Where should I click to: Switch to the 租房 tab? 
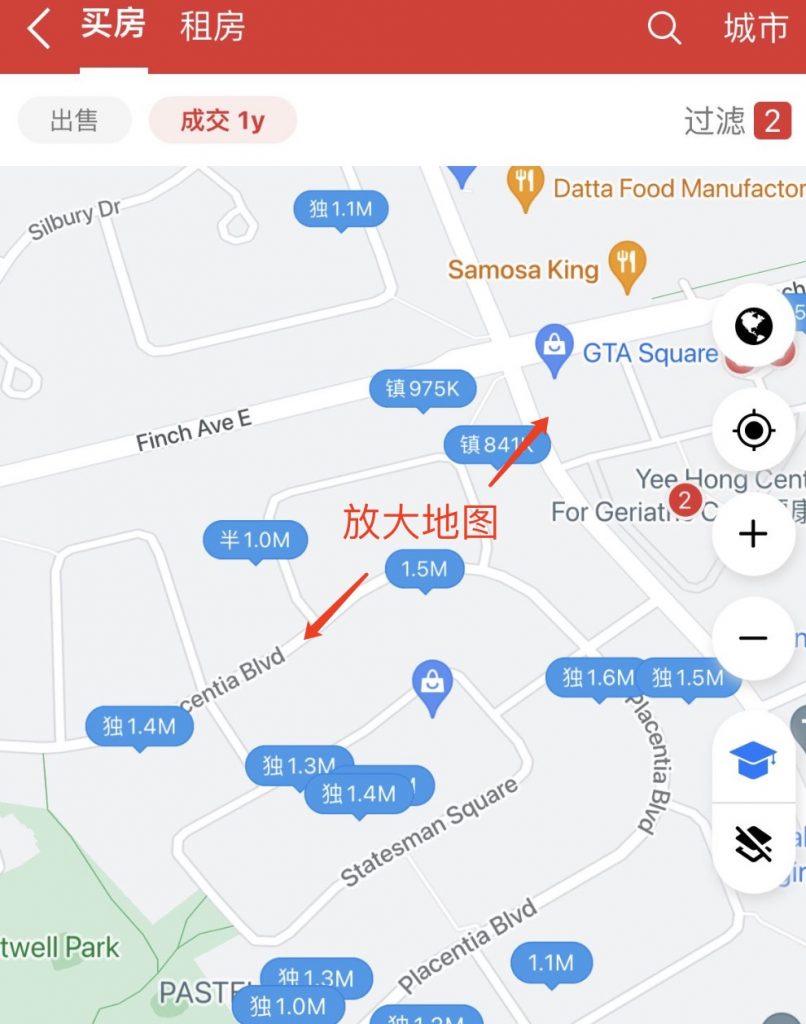pyautogui.click(x=212, y=27)
